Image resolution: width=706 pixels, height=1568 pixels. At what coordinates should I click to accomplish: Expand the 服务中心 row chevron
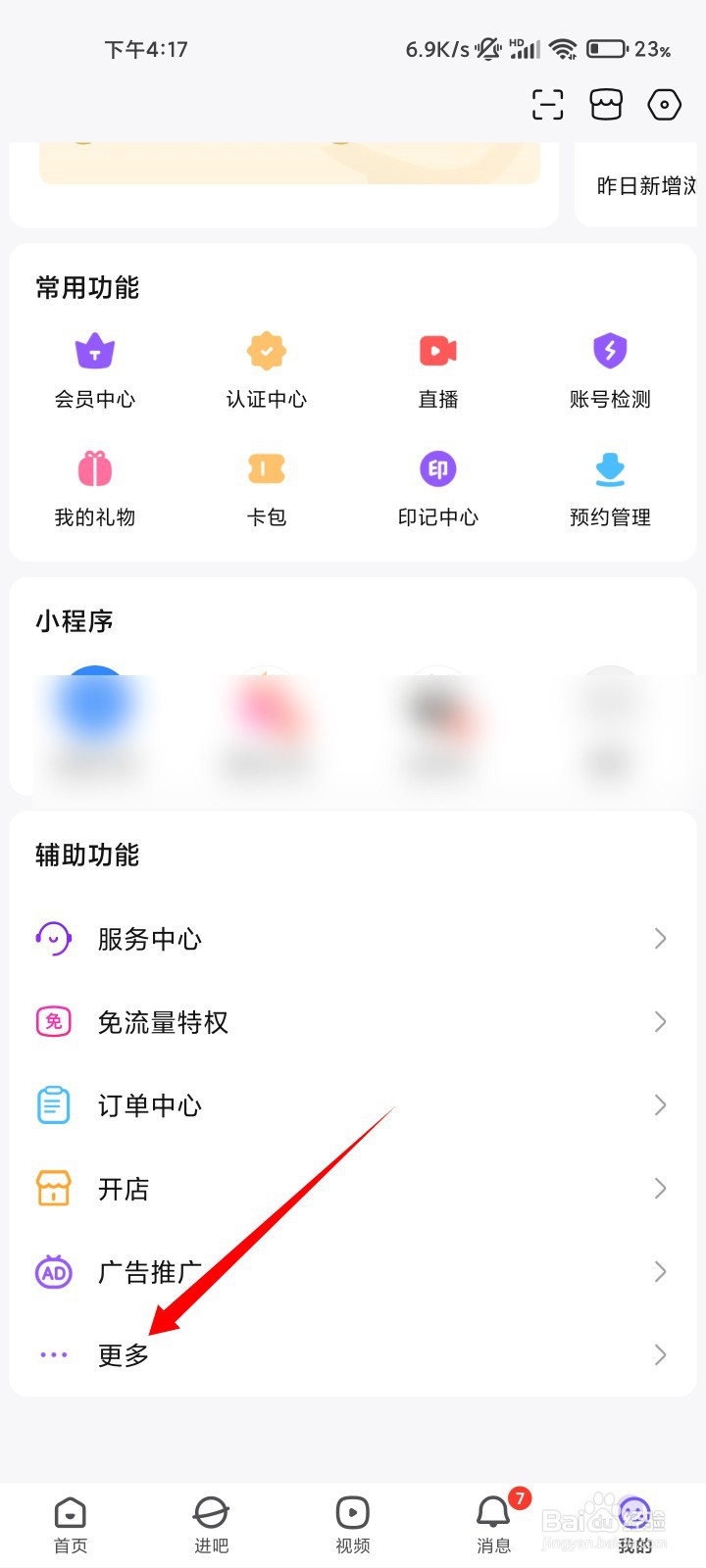660,939
